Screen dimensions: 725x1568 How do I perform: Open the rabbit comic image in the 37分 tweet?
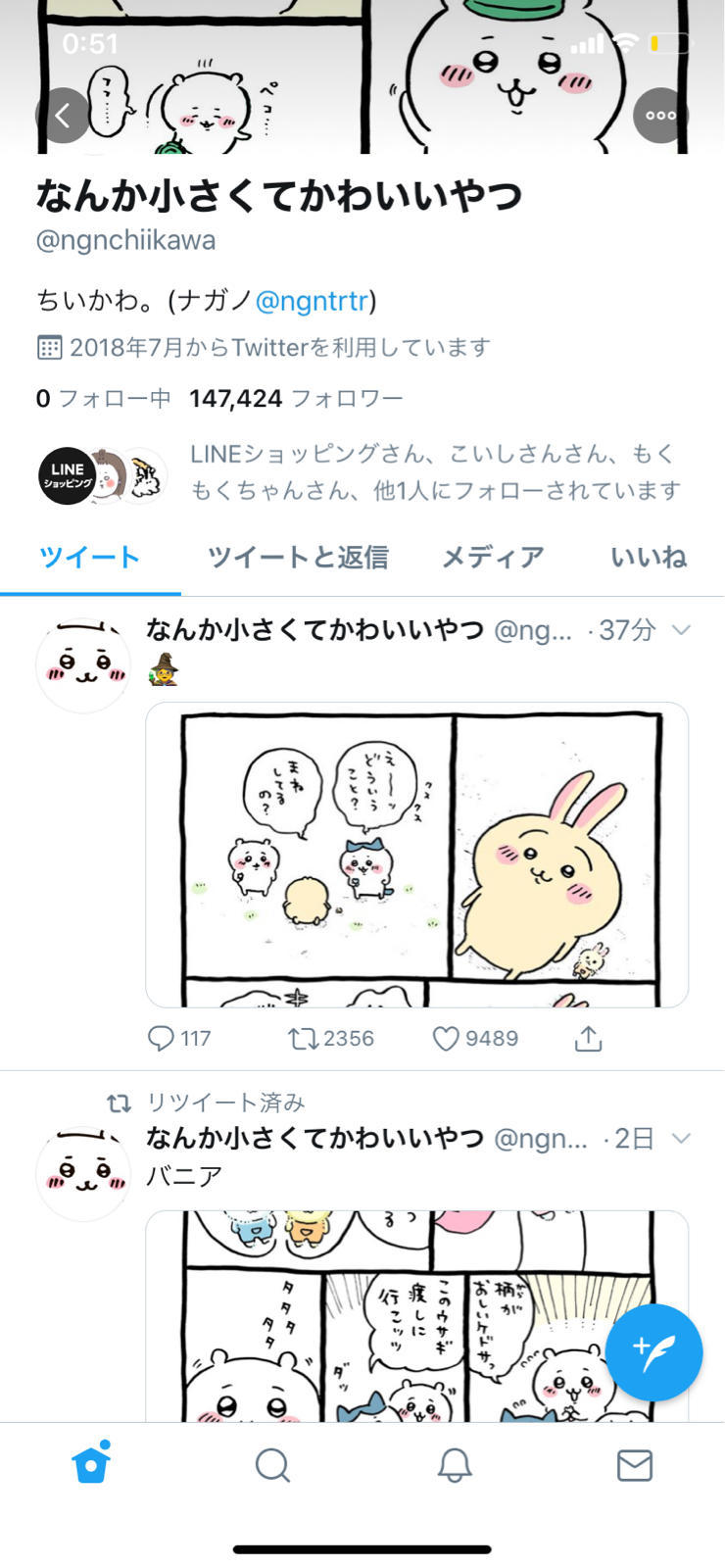416,855
